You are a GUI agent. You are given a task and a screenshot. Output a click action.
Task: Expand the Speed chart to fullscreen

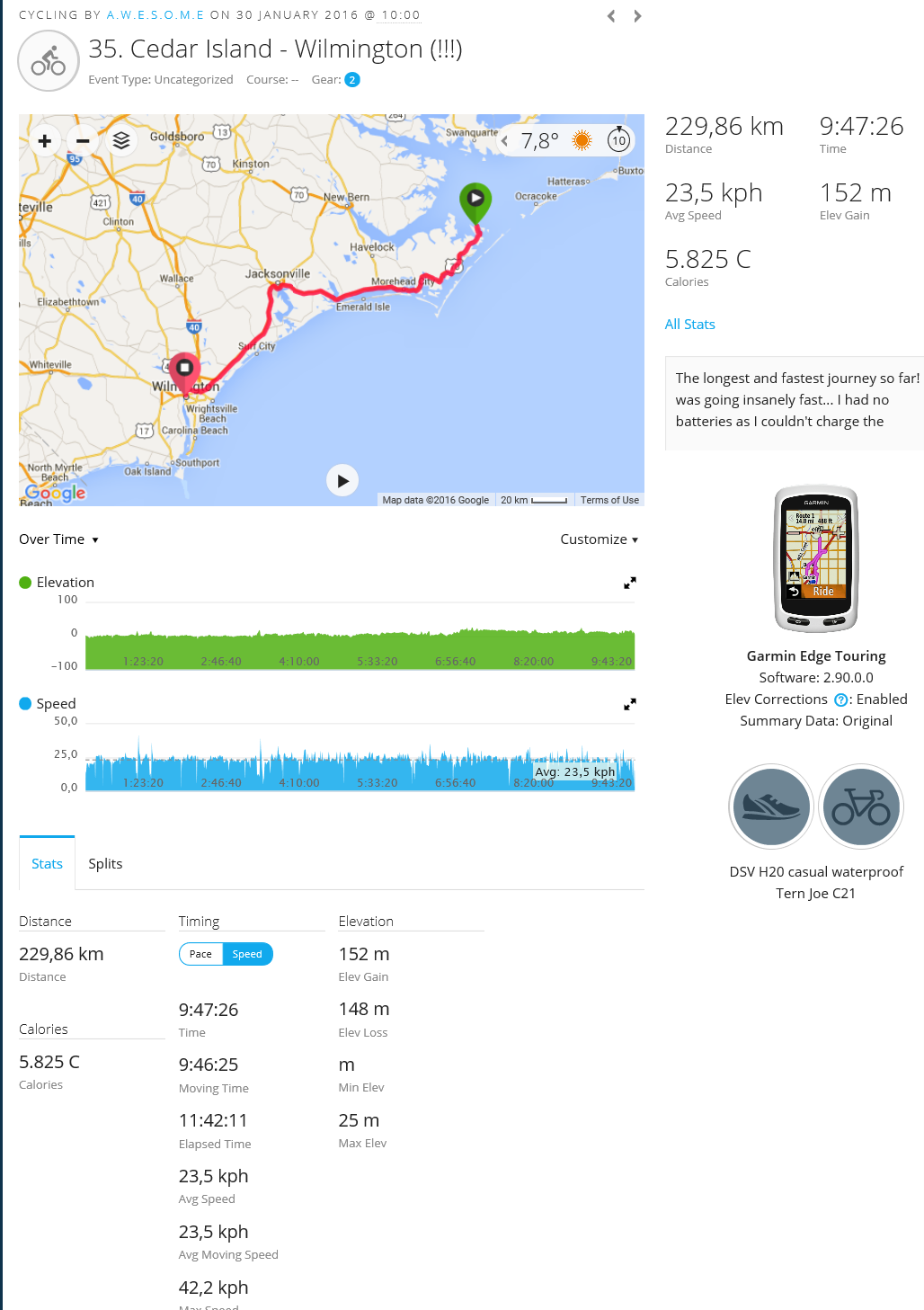630,704
